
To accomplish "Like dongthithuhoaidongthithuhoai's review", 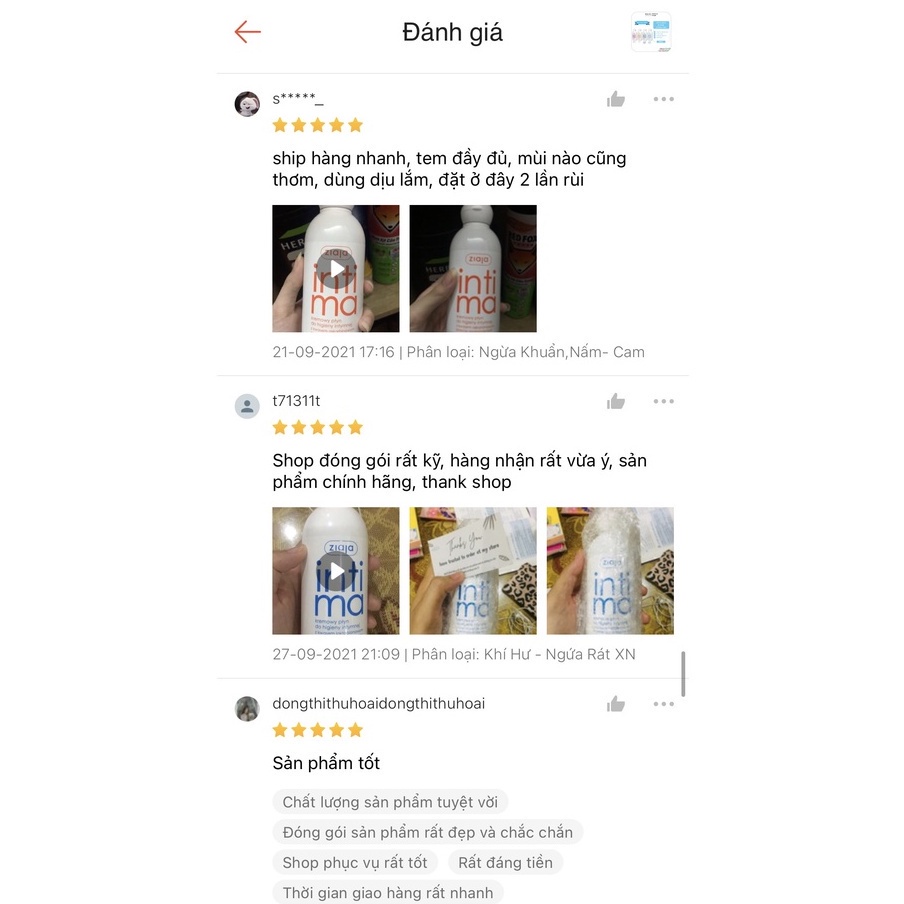I will pos(616,704).
